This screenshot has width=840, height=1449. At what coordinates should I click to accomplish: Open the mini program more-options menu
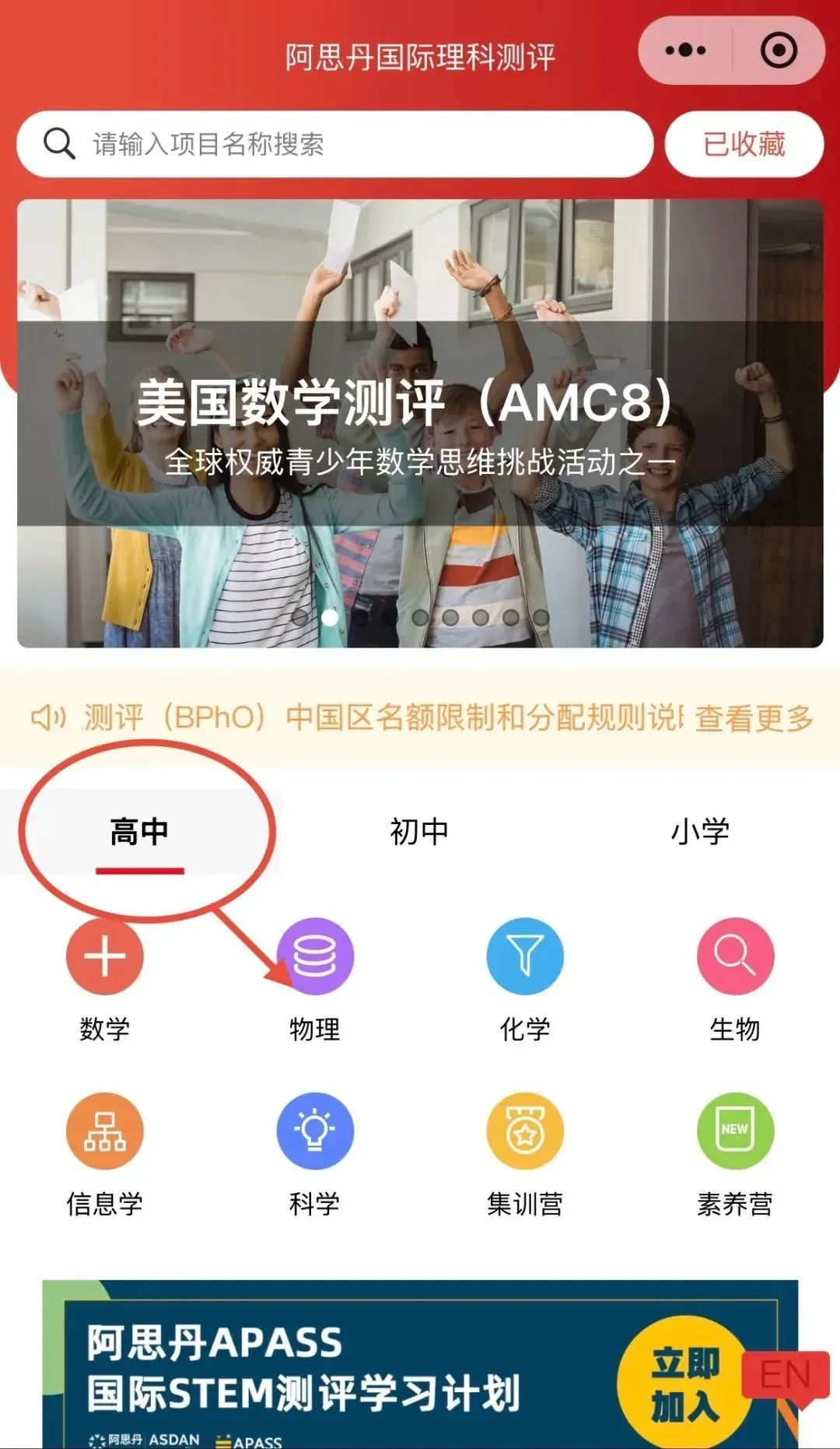[x=685, y=51]
